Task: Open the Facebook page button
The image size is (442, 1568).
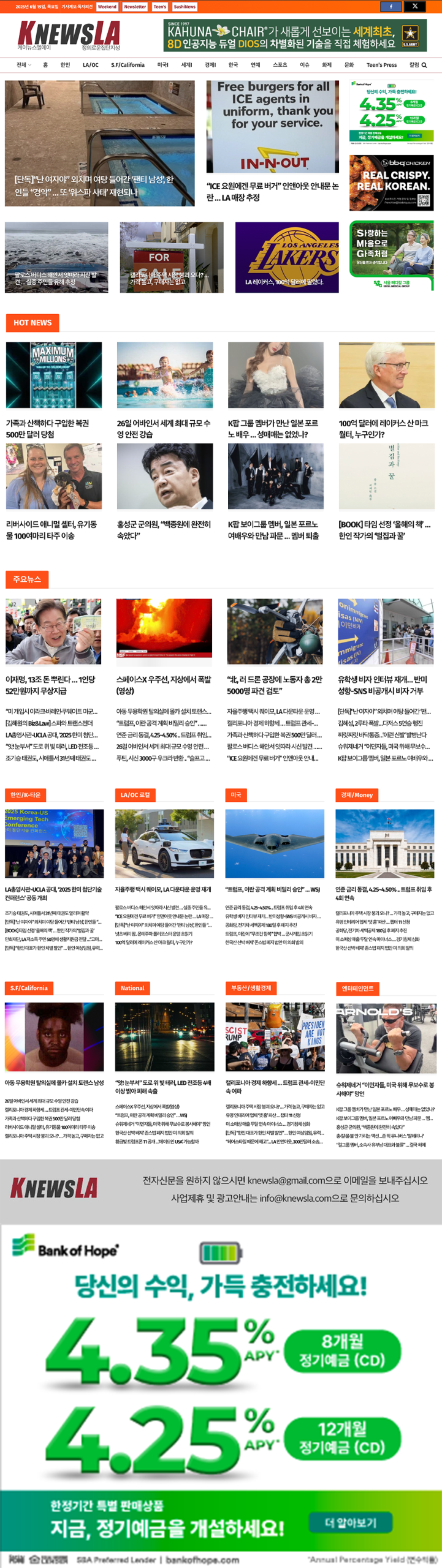Action: pyautogui.click(x=391, y=7)
